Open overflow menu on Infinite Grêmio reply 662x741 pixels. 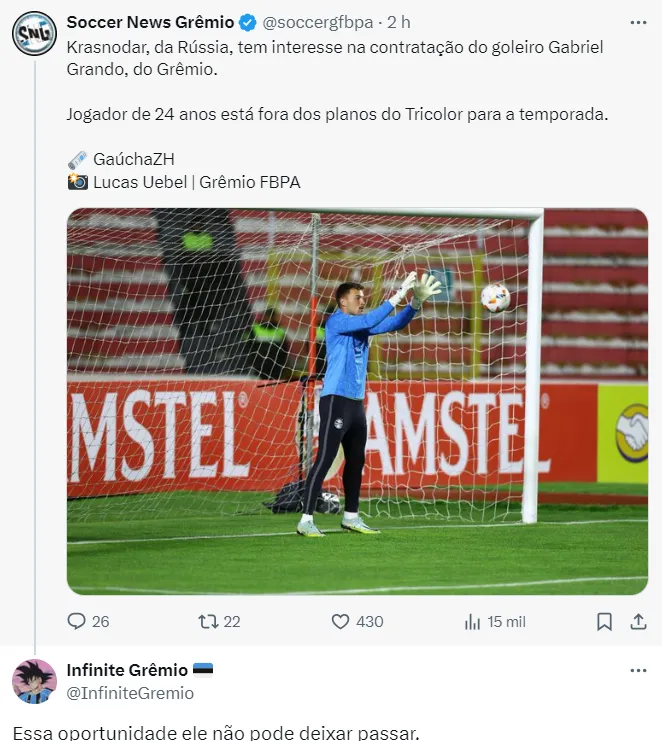point(637,670)
